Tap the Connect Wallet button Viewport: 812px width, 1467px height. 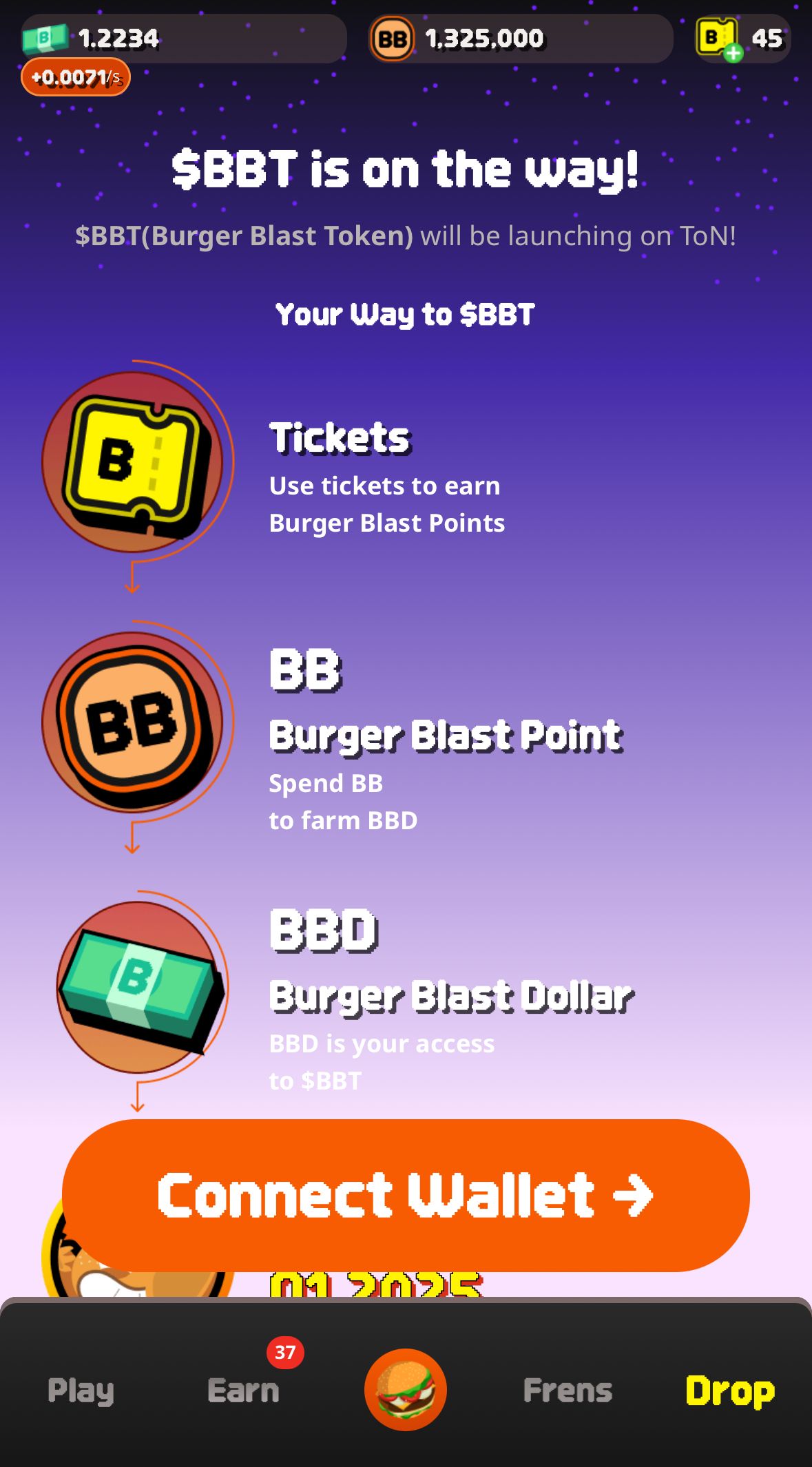click(x=406, y=1195)
